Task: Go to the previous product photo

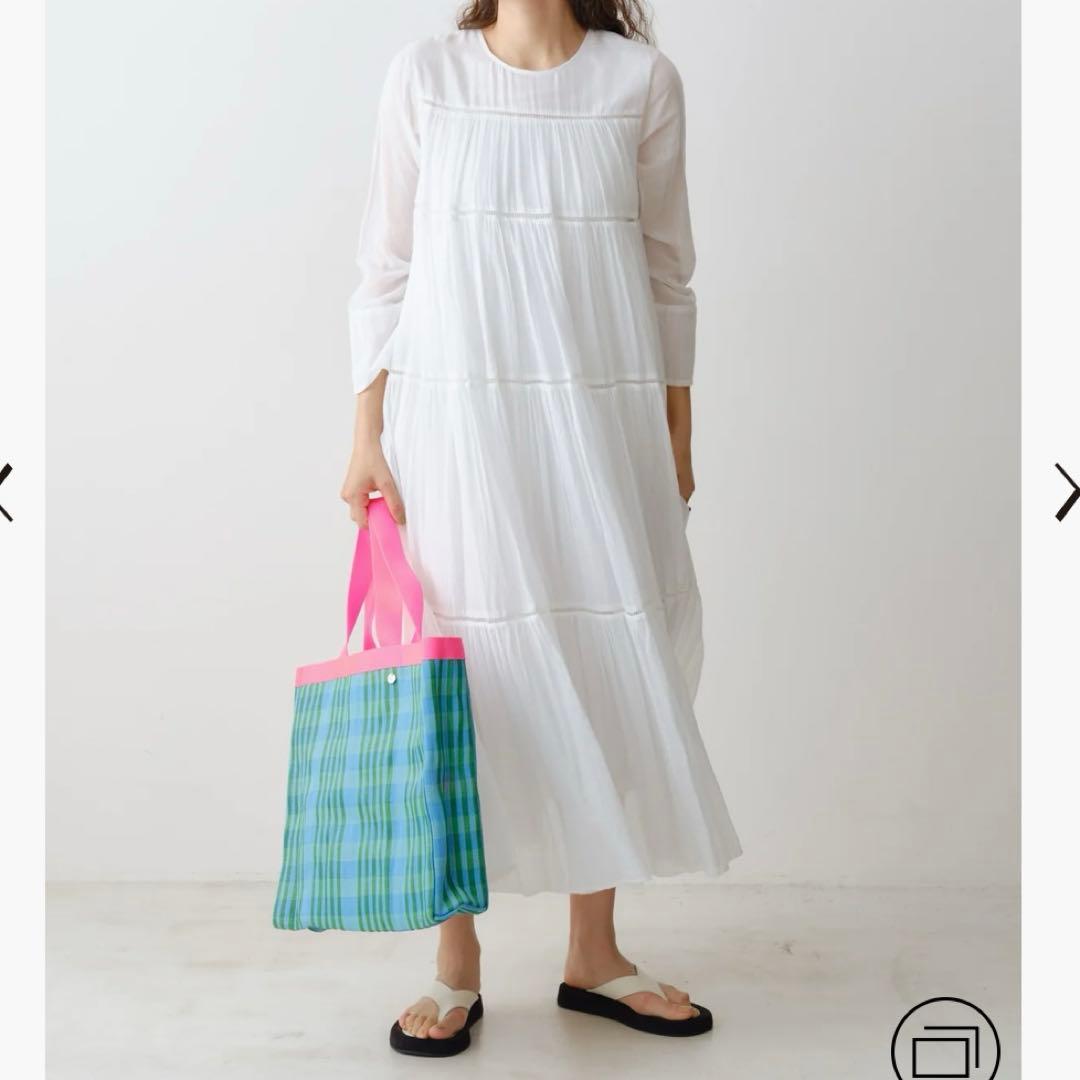Action: point(6,492)
